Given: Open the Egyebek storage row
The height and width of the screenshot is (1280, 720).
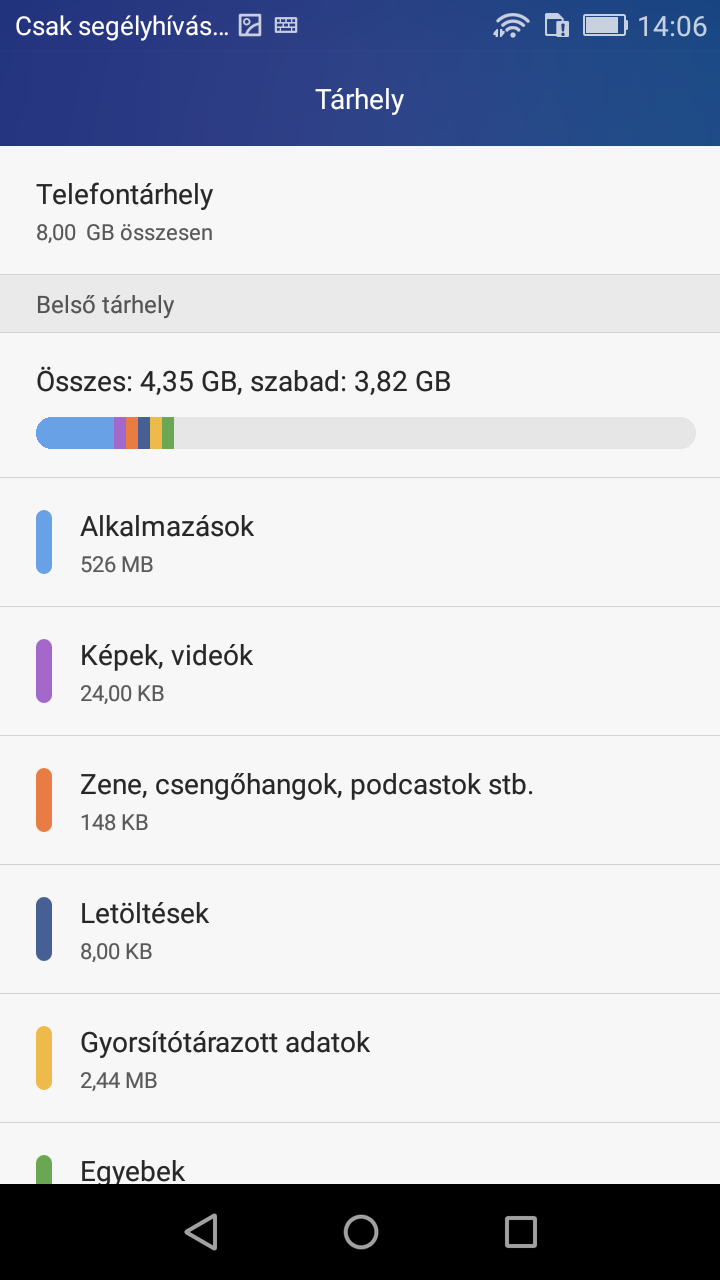Looking at the screenshot, I should coord(360,1166).
